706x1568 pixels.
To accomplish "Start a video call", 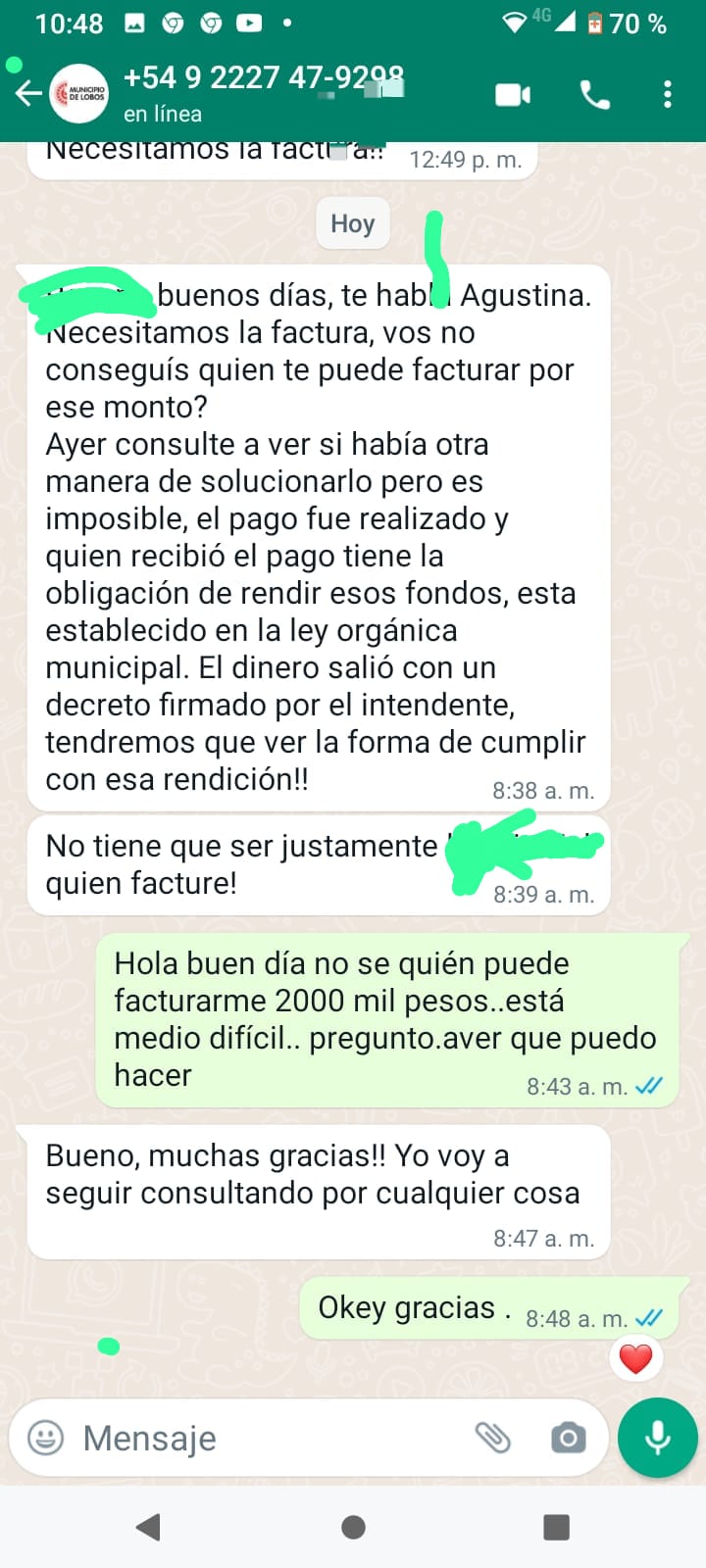I will (x=513, y=95).
